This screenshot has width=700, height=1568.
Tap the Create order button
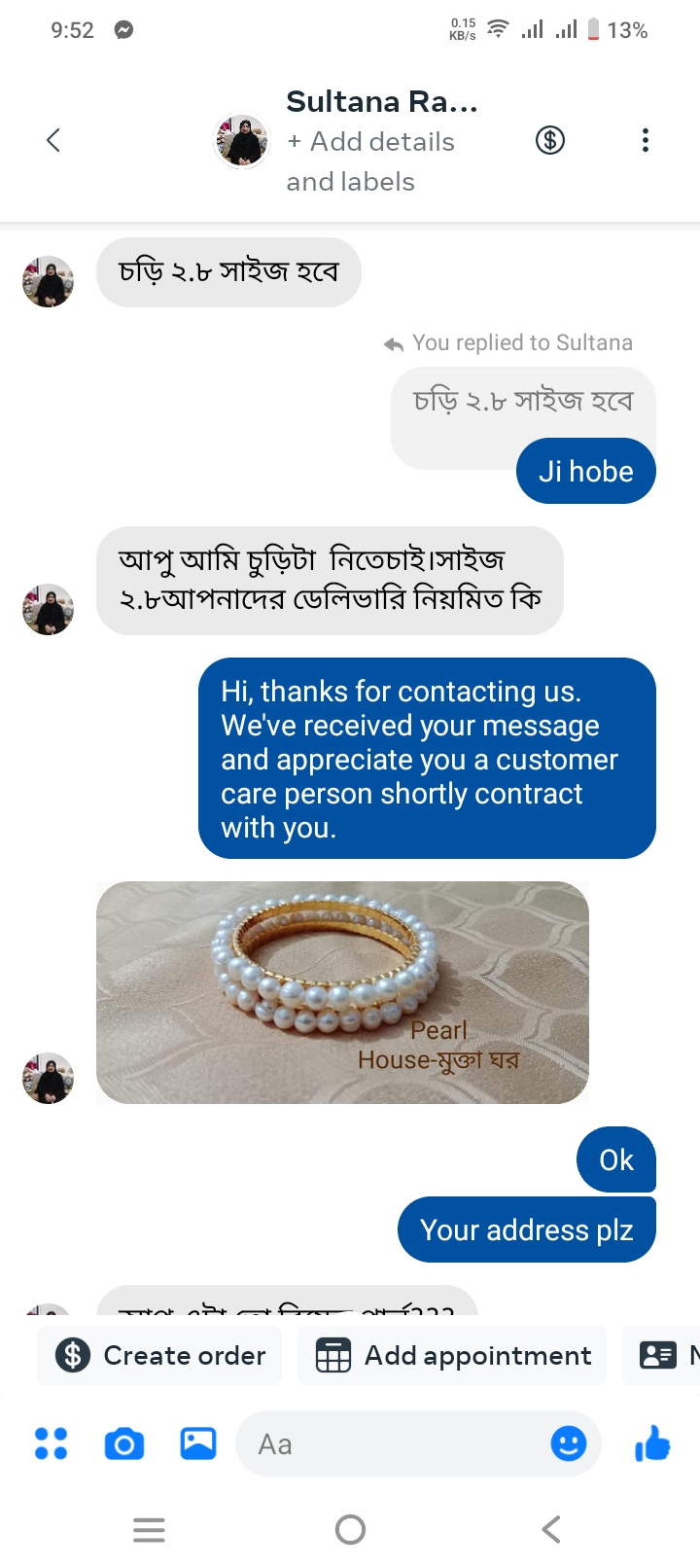(x=160, y=1355)
